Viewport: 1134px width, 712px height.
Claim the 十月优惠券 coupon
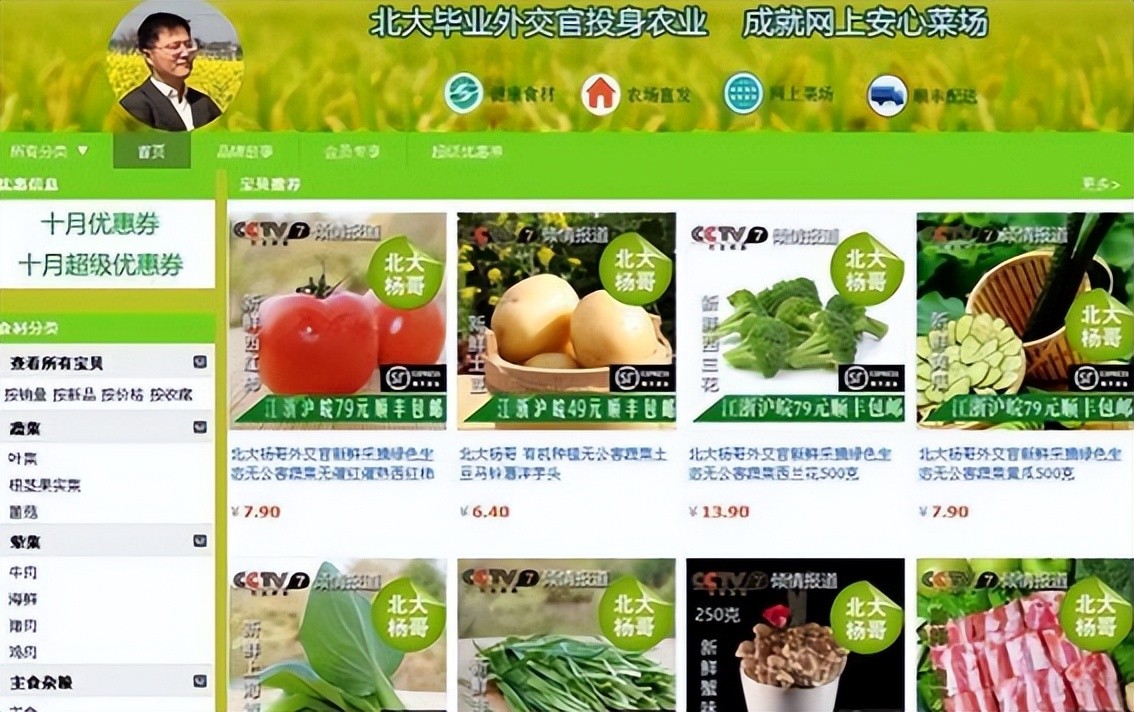pos(100,223)
